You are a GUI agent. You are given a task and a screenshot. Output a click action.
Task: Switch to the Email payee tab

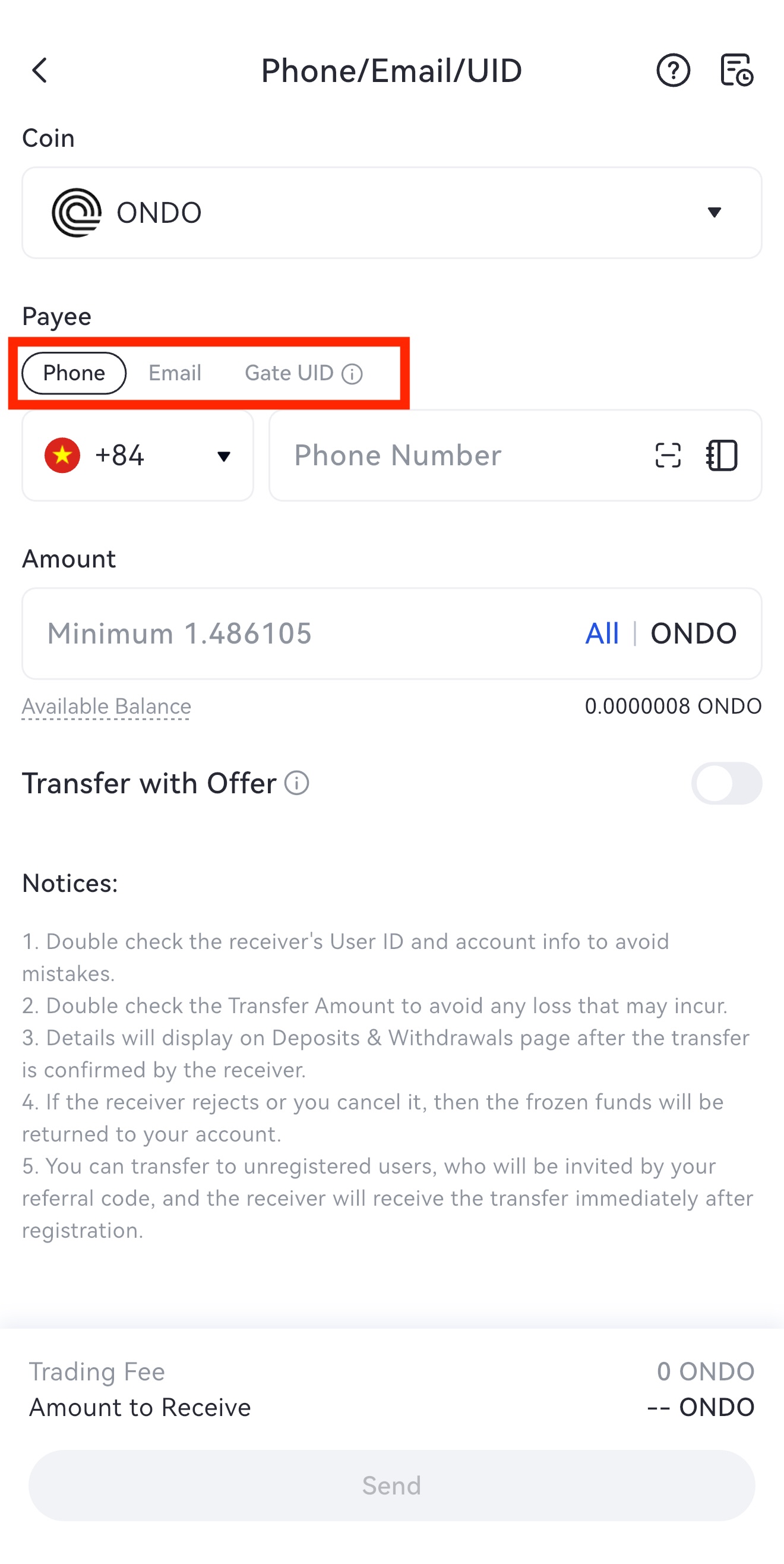175,373
